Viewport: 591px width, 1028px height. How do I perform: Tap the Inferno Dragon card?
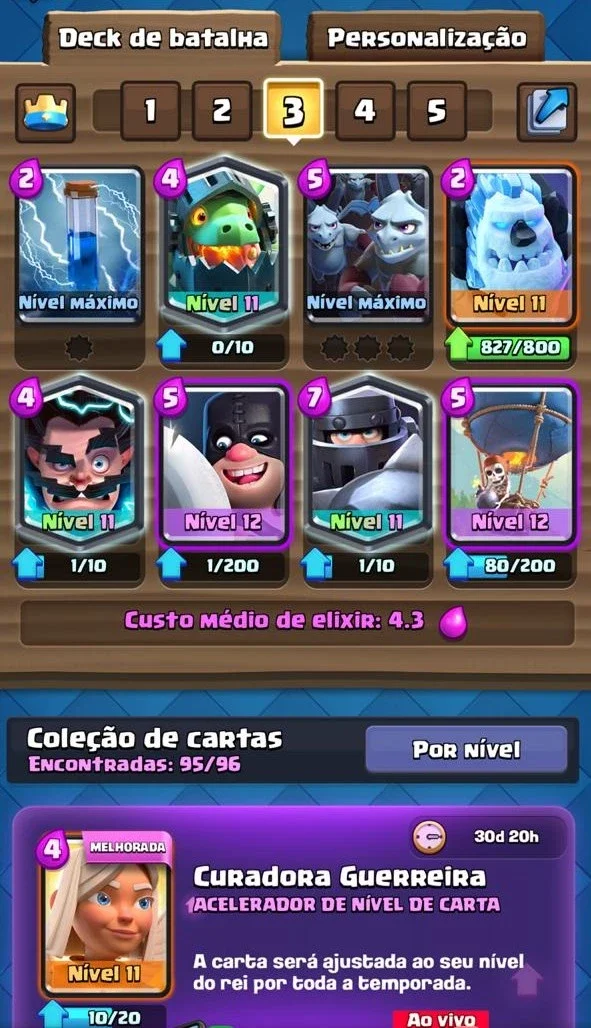[223, 243]
